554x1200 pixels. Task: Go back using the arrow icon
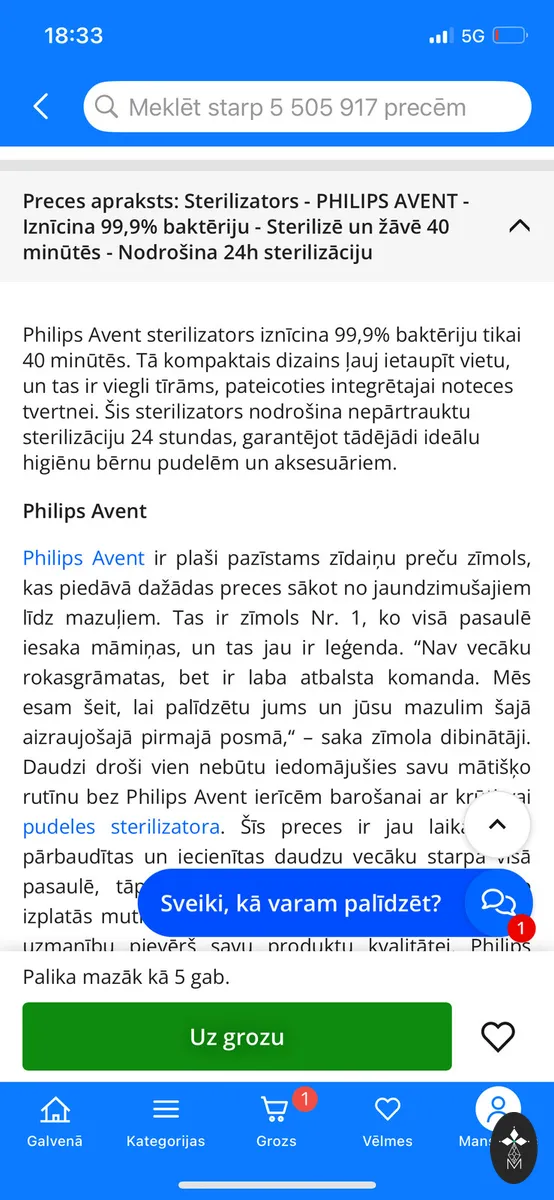click(41, 107)
